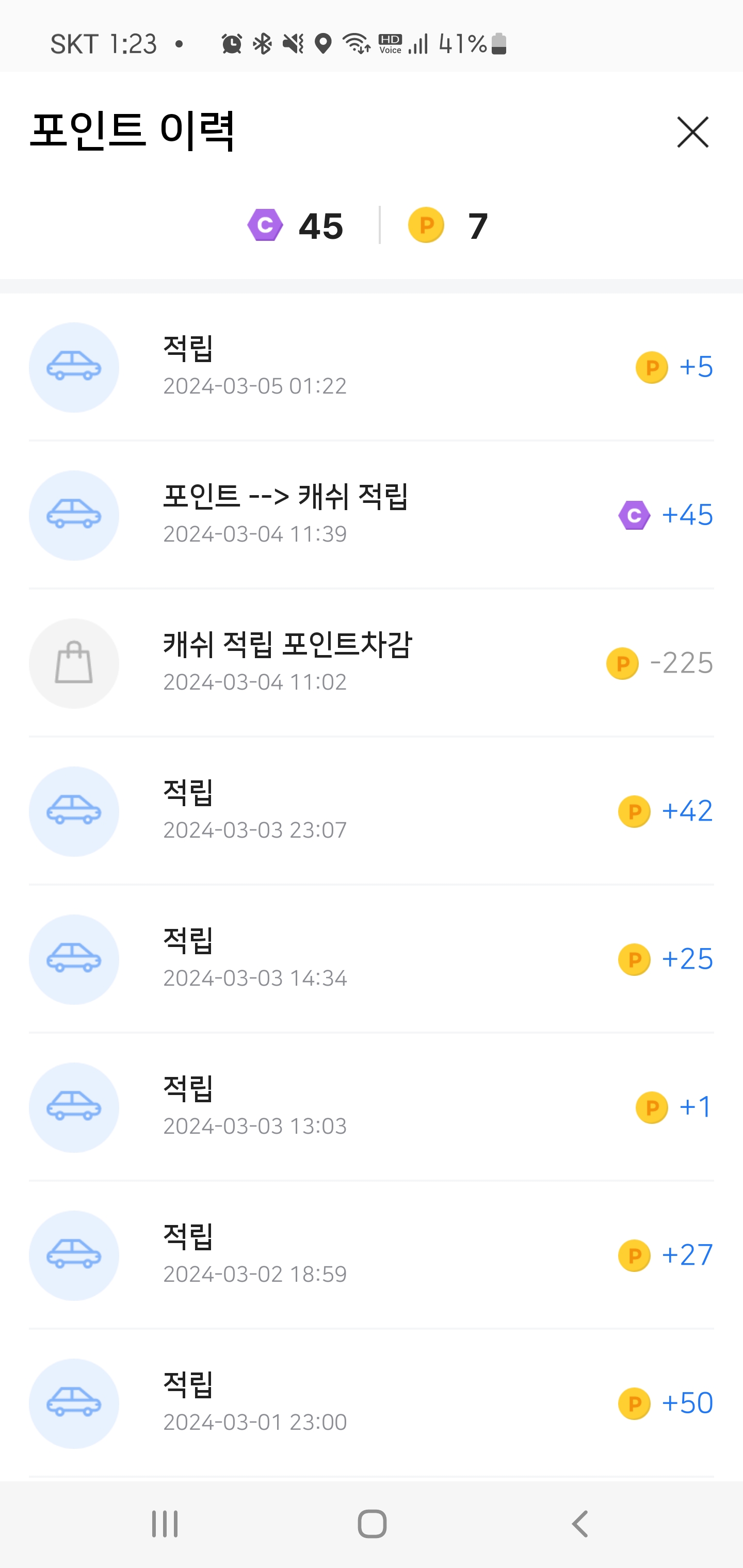
Task: Close the 포인트 이력 screen
Action: coord(692,132)
